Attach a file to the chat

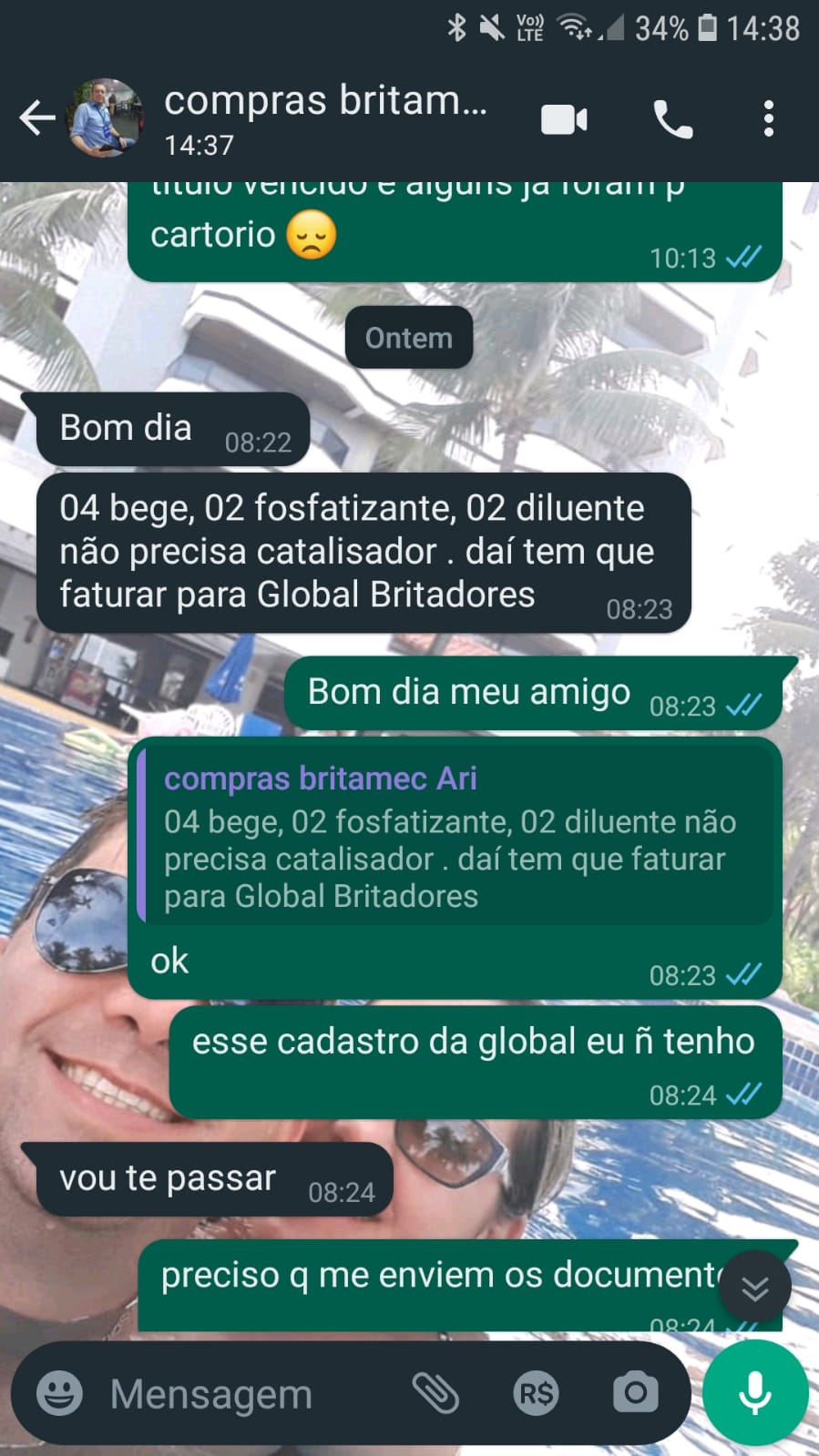(435, 1393)
